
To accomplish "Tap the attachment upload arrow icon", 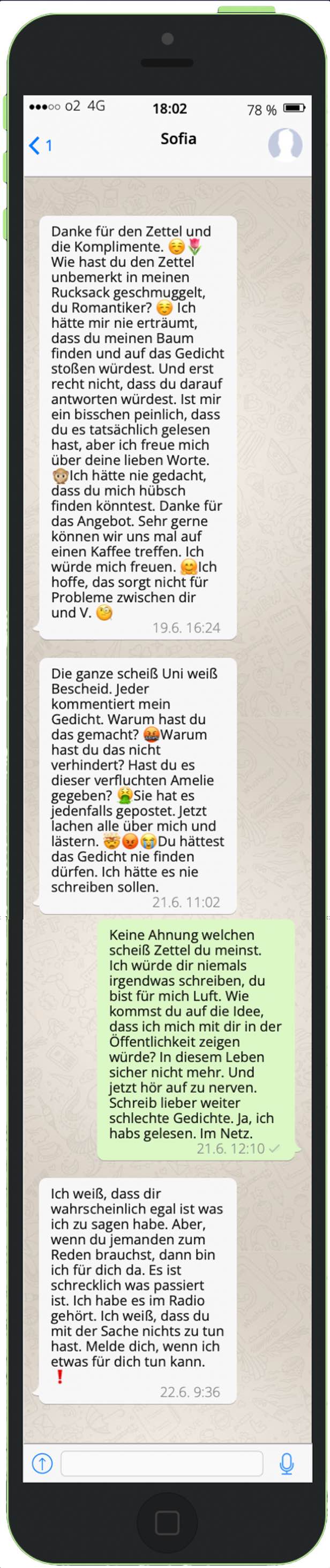I will pyautogui.click(x=42, y=1463).
